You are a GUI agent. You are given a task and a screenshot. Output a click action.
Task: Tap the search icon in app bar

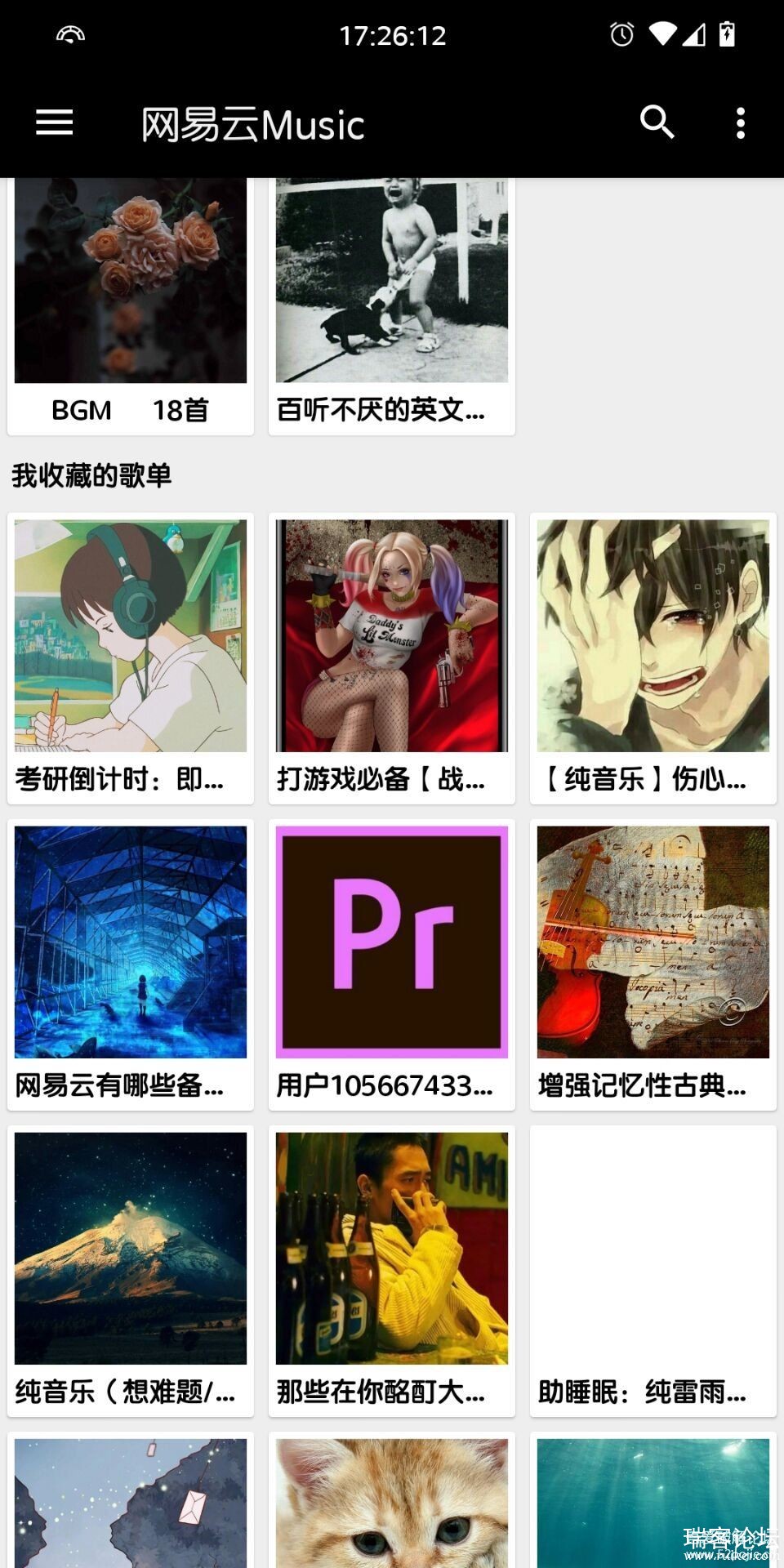click(x=657, y=123)
